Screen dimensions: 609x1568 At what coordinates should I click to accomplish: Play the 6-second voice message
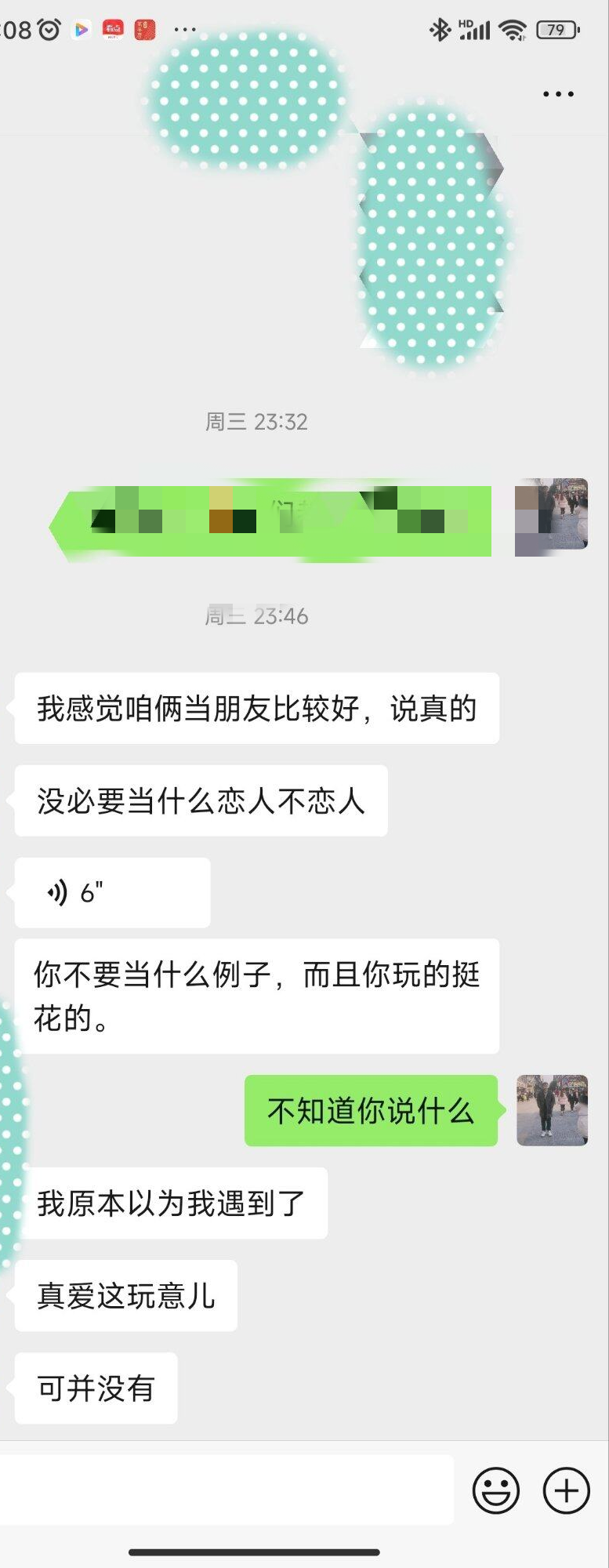coord(112,893)
